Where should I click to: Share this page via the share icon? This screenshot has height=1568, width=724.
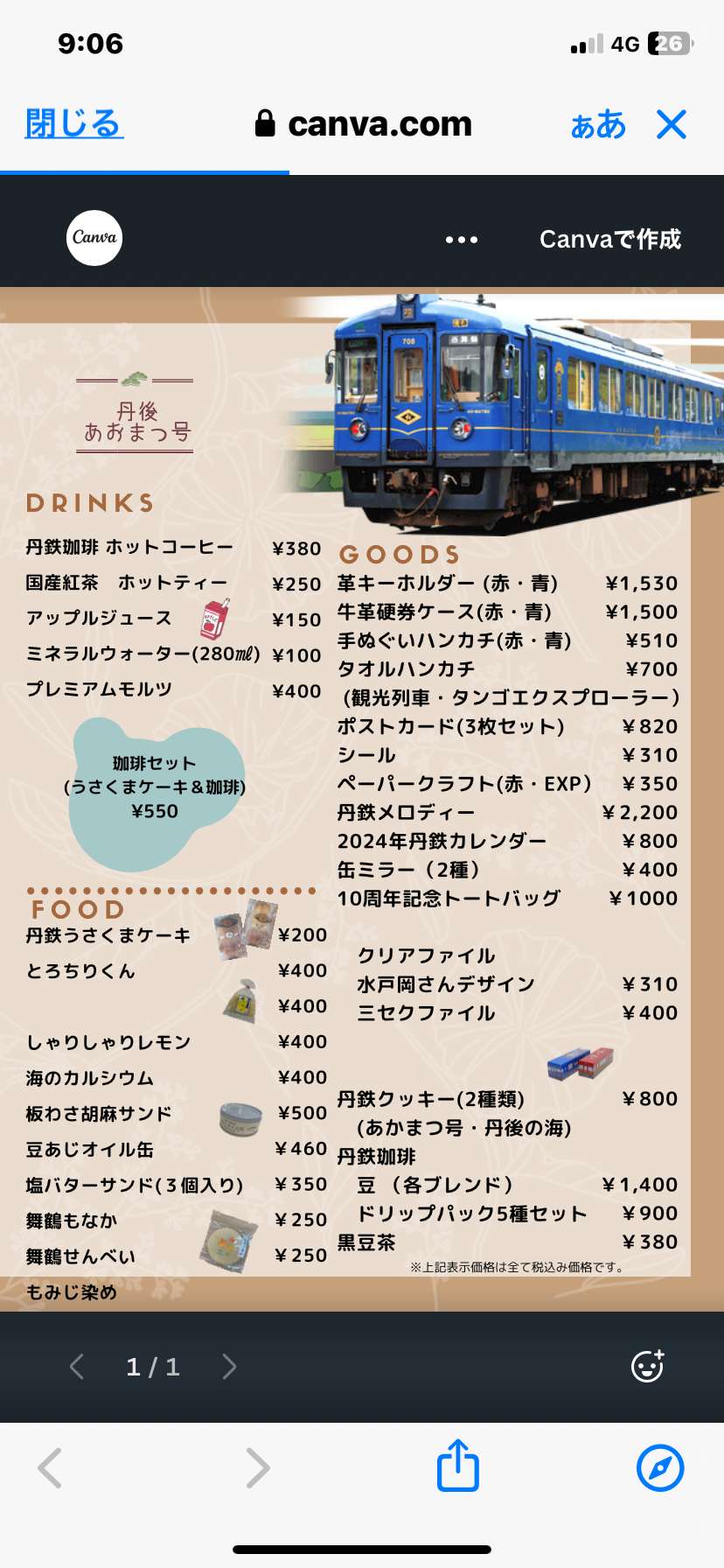pyautogui.click(x=458, y=1465)
